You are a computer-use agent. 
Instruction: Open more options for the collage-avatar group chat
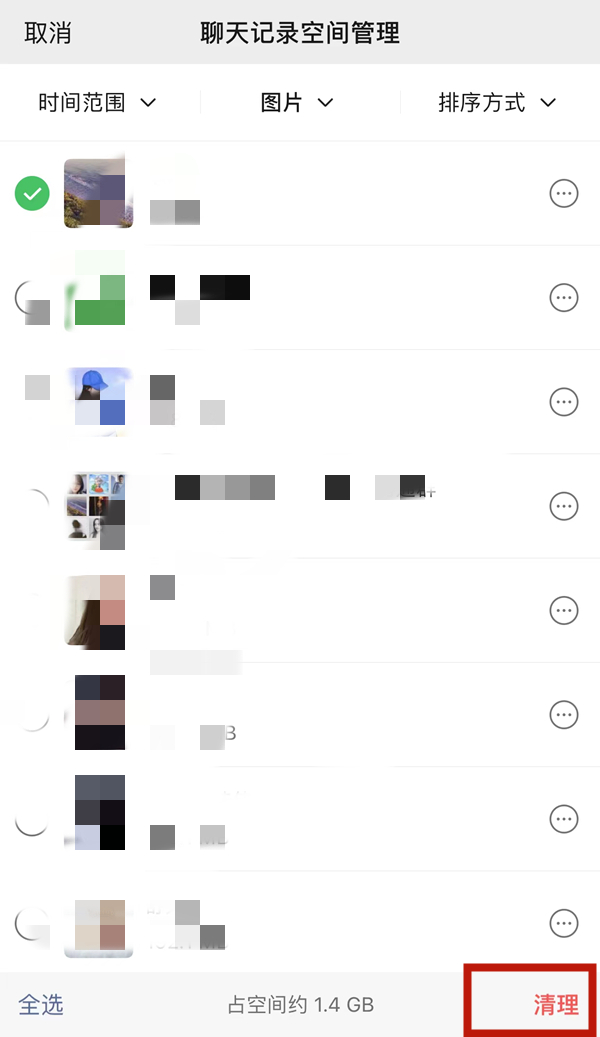click(564, 506)
